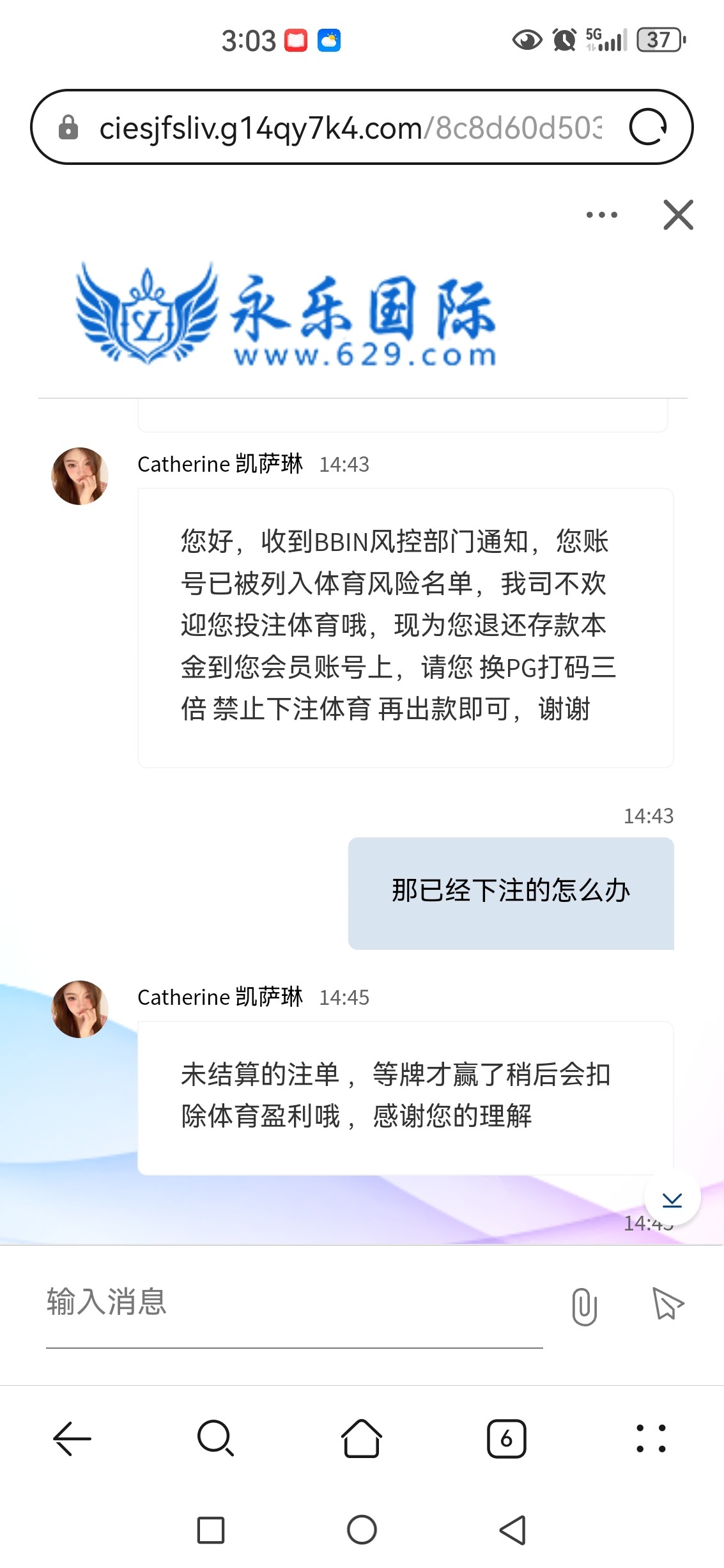Screen dimensions: 724x1568
Task: Close the chat window with the X
Action: [x=678, y=215]
